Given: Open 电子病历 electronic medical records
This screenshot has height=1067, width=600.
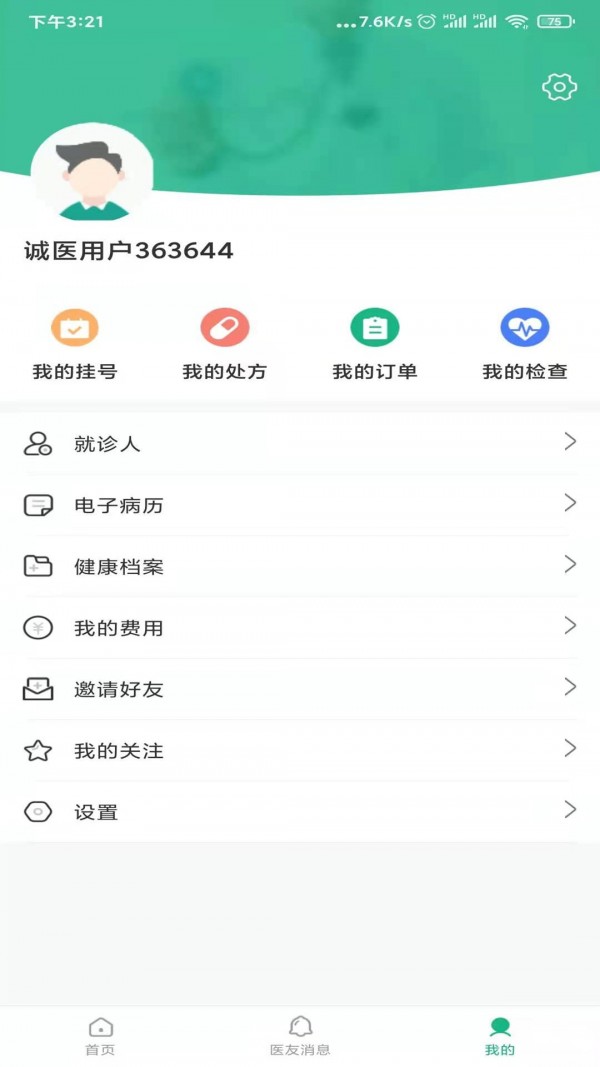Looking at the screenshot, I should 300,505.
